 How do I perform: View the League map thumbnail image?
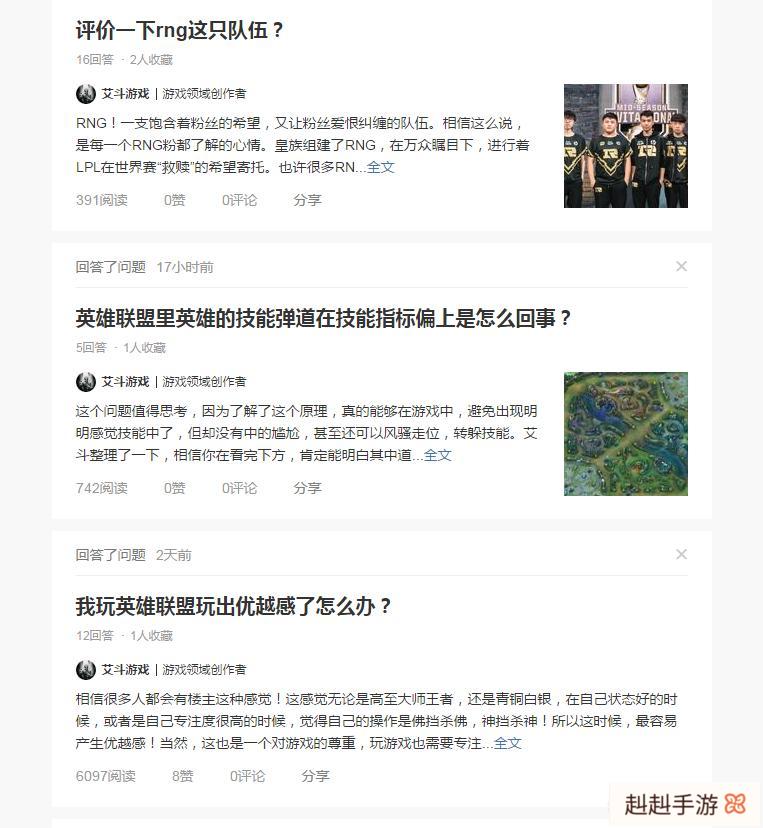(625, 434)
